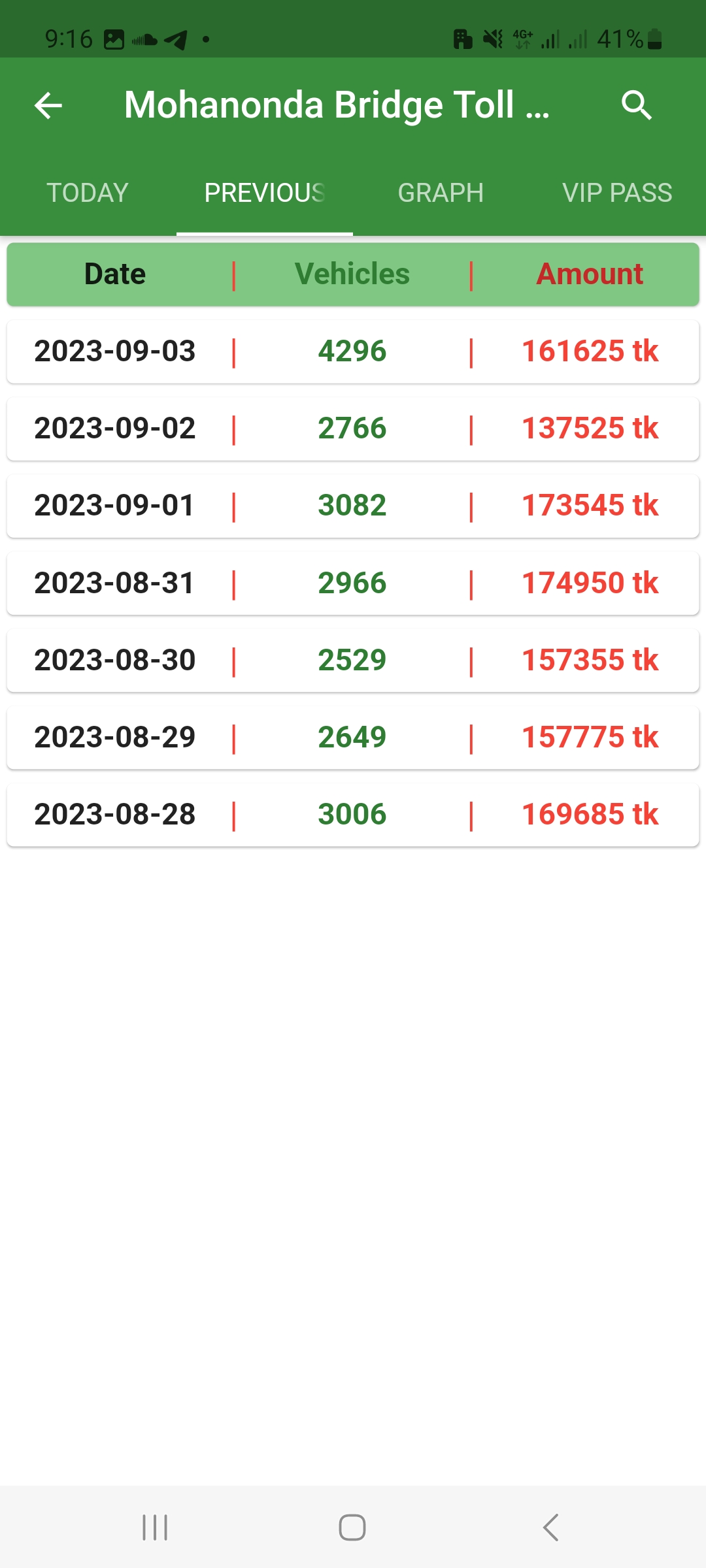This screenshot has height=1568, width=706.
Task: Select the 2529 vehicles count cell
Action: pyautogui.click(x=352, y=659)
